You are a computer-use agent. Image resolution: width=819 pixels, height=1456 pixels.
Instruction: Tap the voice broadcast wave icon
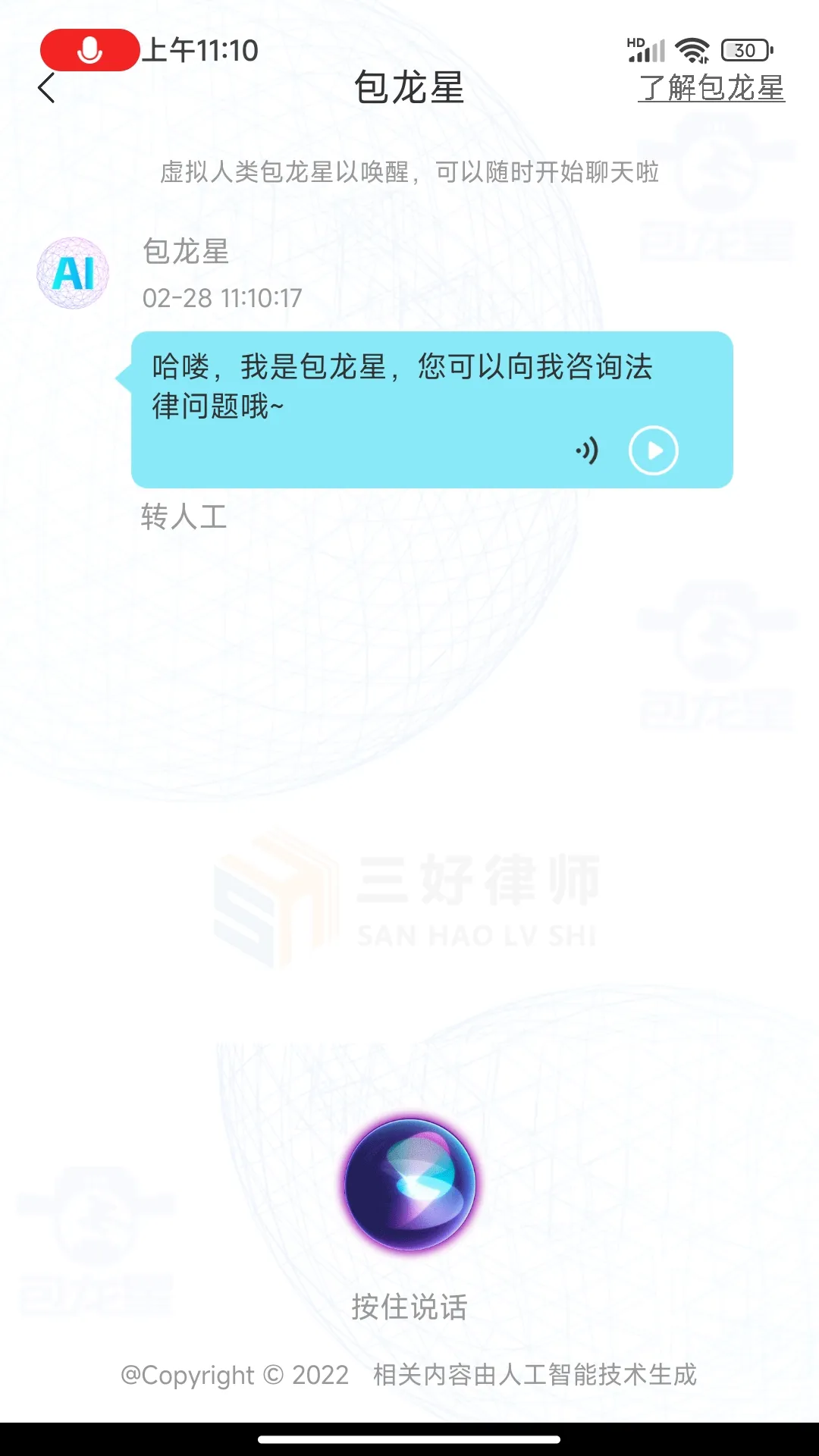[588, 450]
